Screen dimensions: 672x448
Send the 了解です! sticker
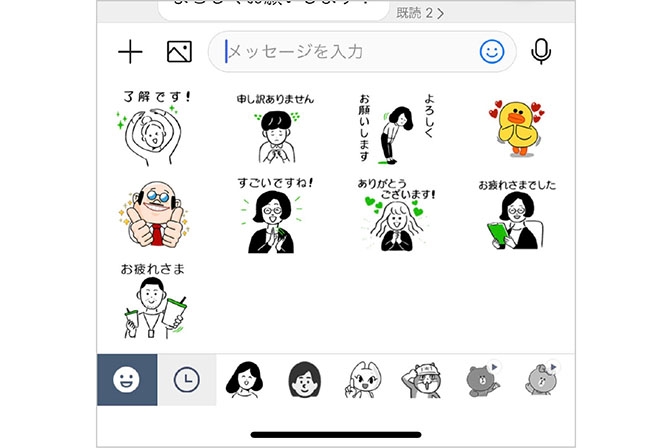[157, 130]
